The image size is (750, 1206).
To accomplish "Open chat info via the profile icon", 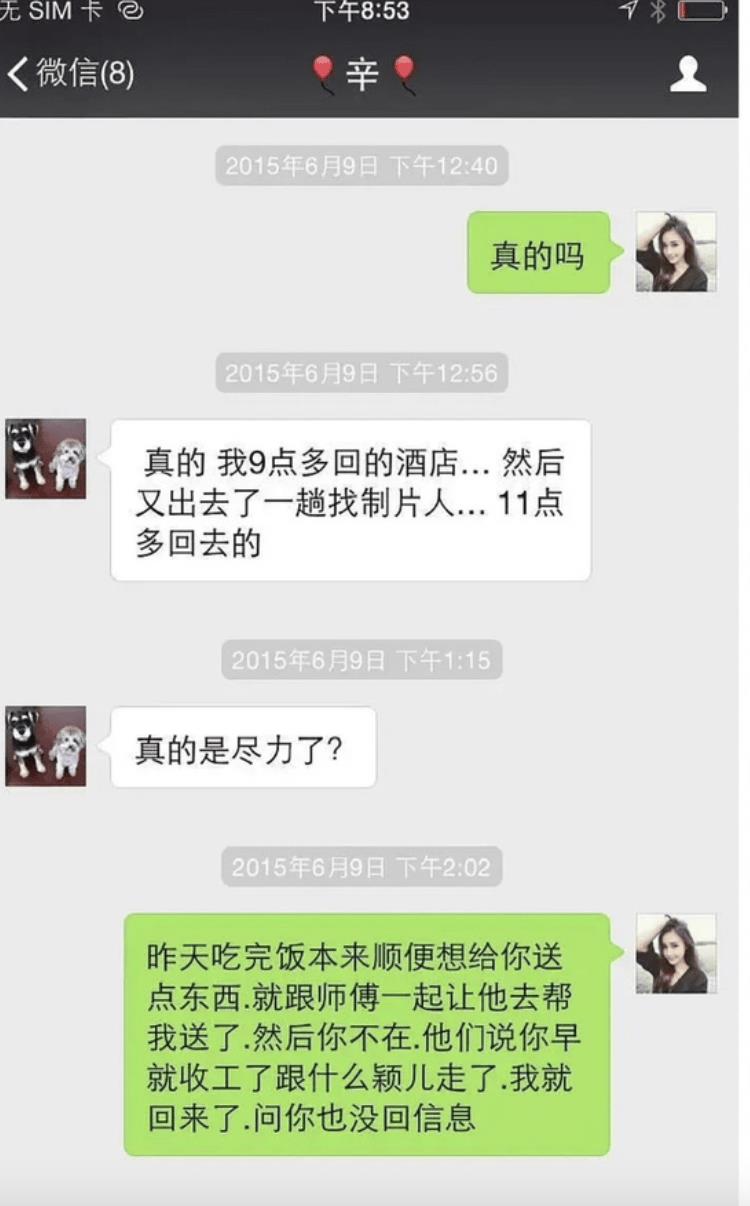I will (688, 73).
